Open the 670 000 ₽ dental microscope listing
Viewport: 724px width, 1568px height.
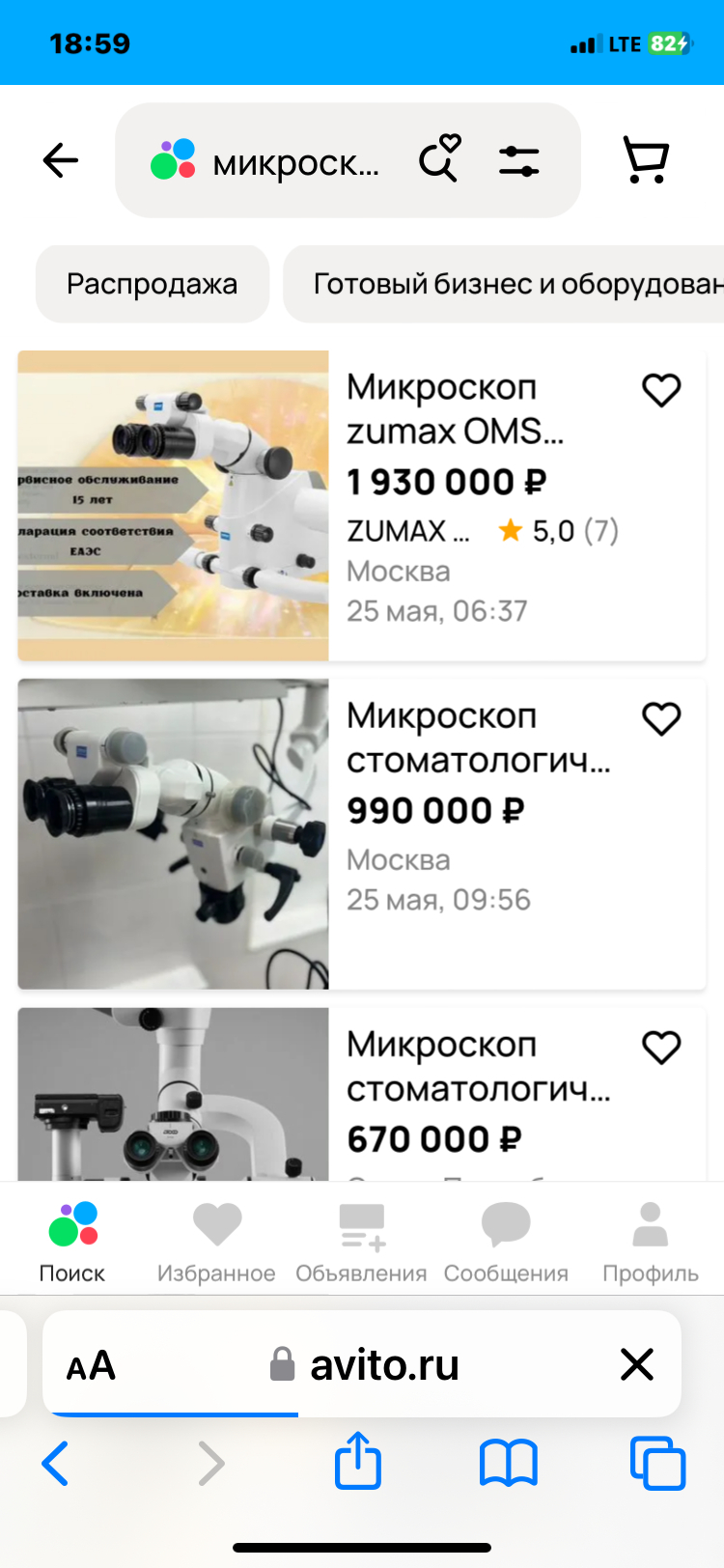coord(477,1067)
